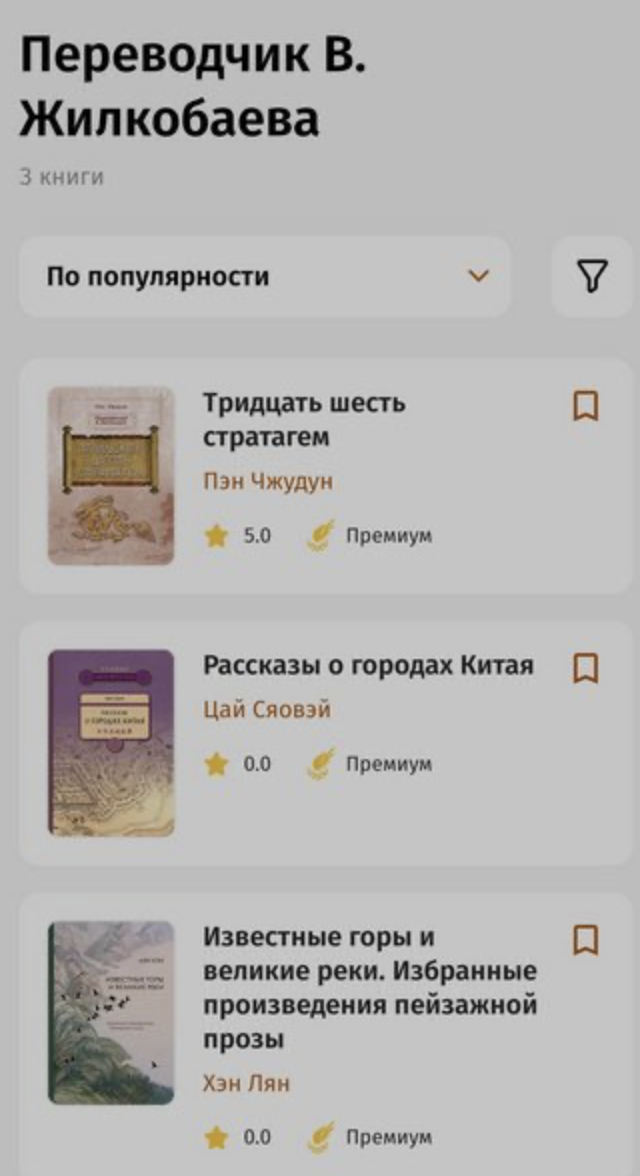Open the filter funnel icon
The image size is (640, 1176).
592,277
